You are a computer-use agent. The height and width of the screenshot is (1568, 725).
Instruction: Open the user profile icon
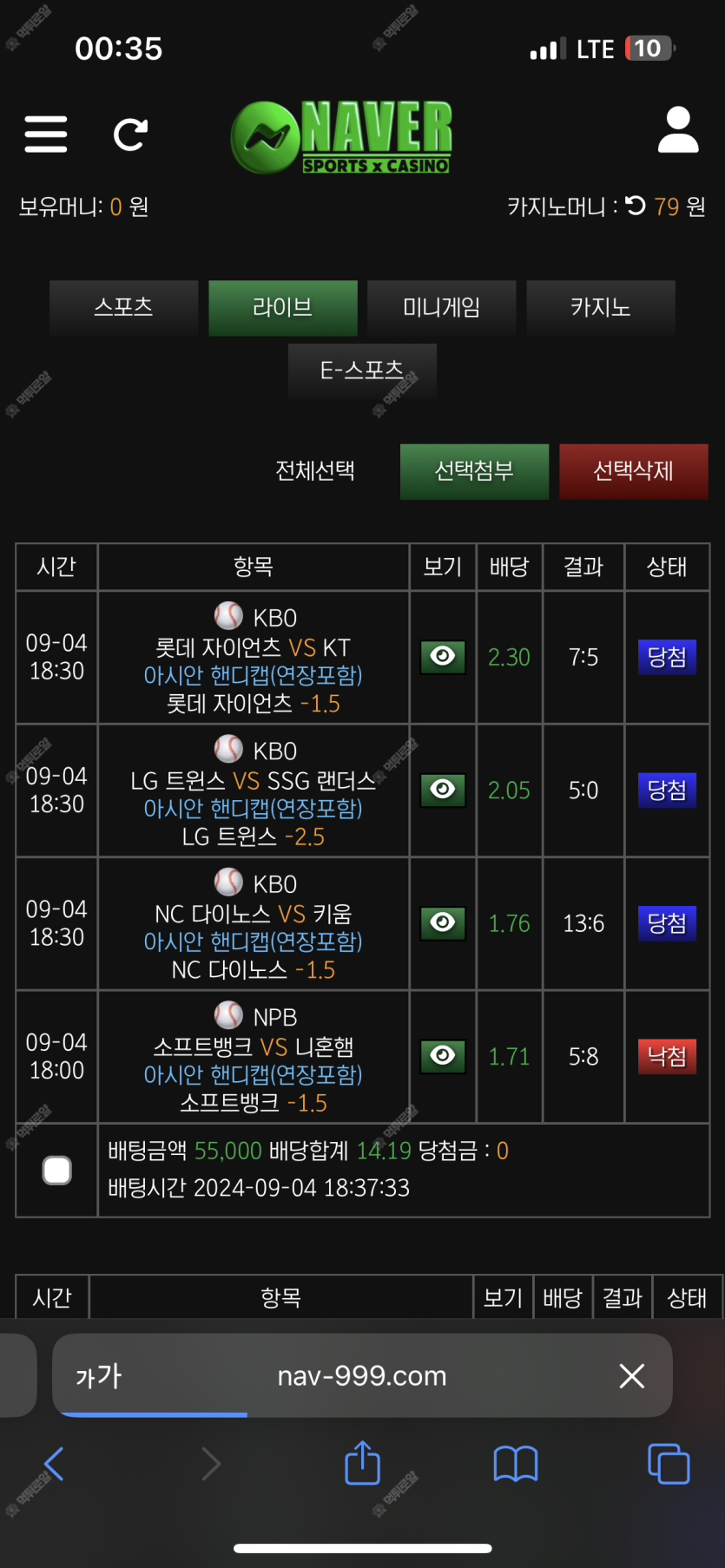(678, 130)
